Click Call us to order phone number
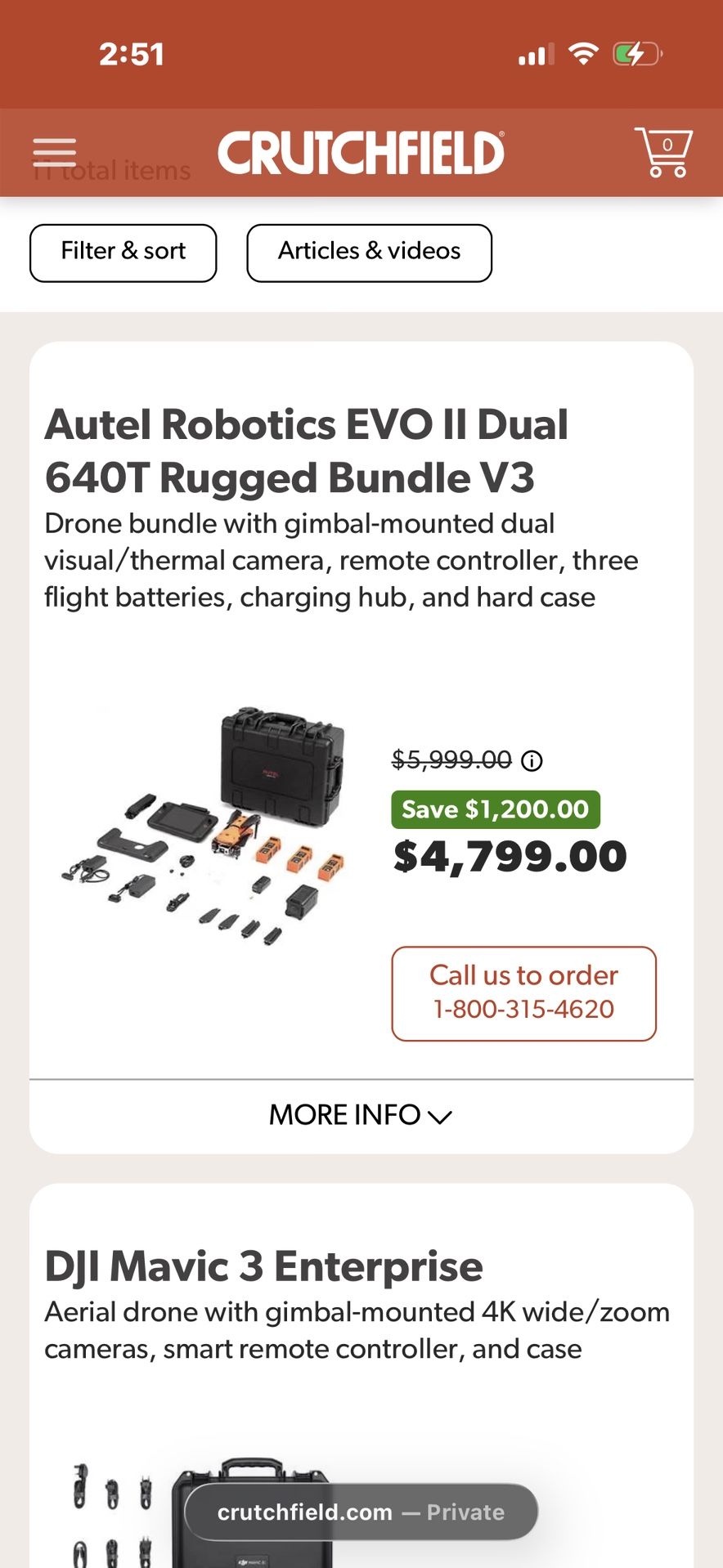Image resolution: width=723 pixels, height=1568 pixels. 523,1009
